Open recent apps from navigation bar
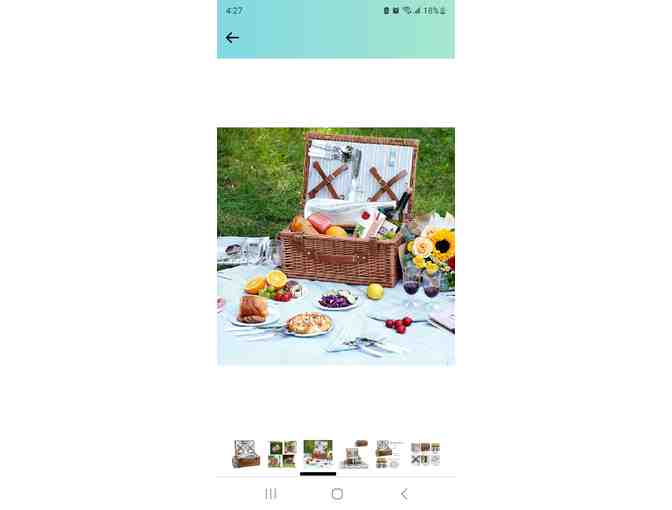672x510 pixels. coord(270,494)
